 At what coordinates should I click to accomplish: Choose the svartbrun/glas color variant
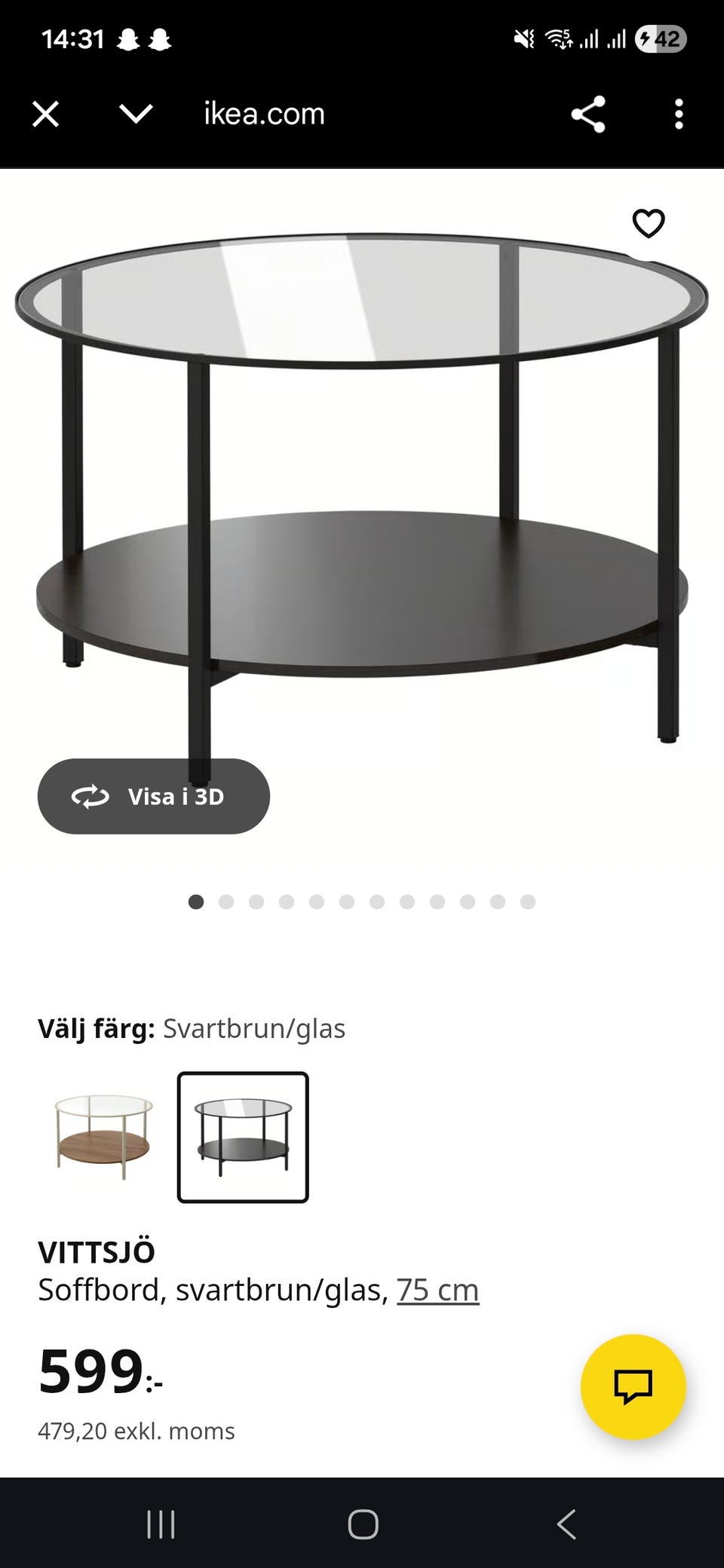(x=243, y=1137)
